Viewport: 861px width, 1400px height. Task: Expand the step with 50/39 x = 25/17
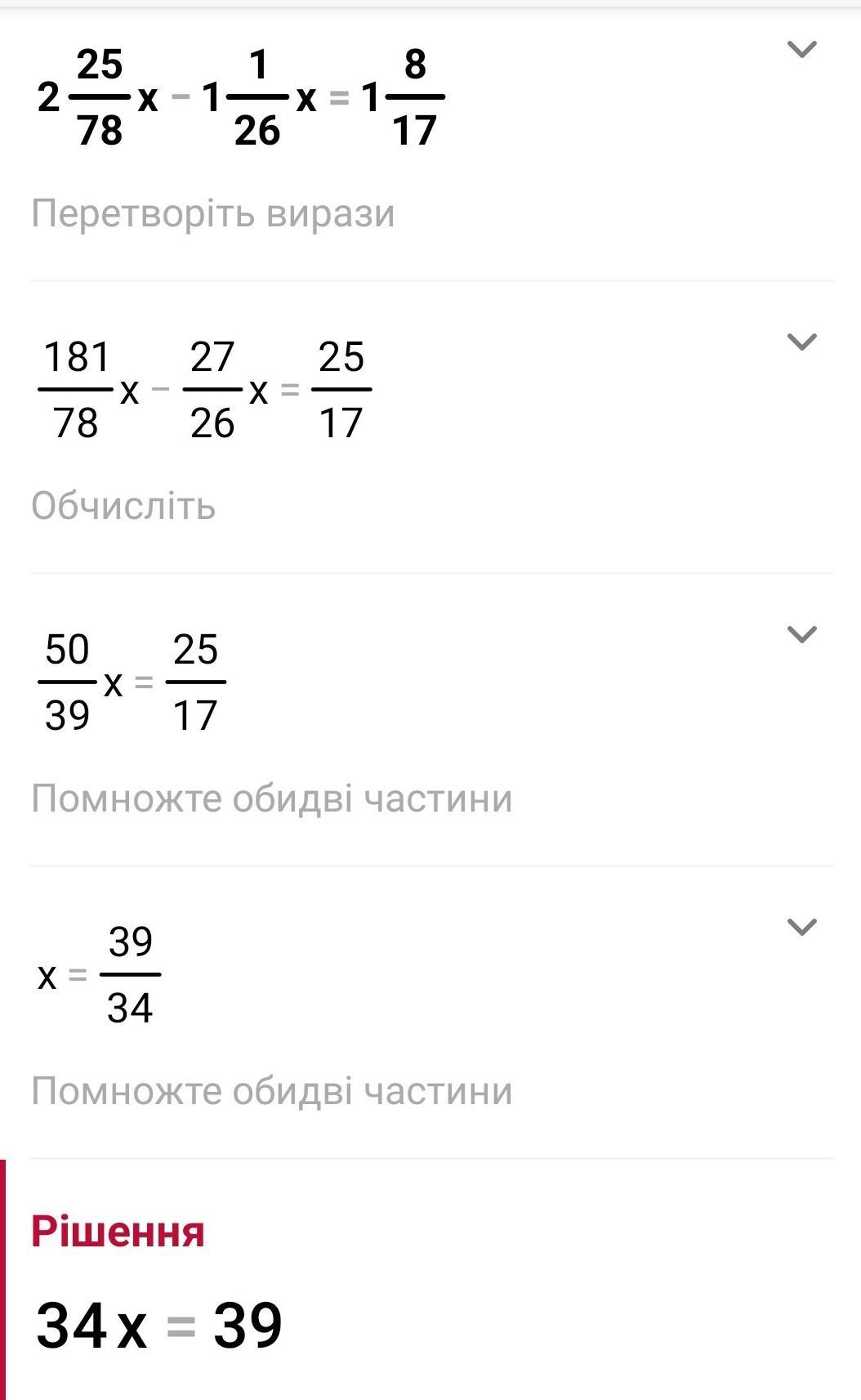point(801,634)
